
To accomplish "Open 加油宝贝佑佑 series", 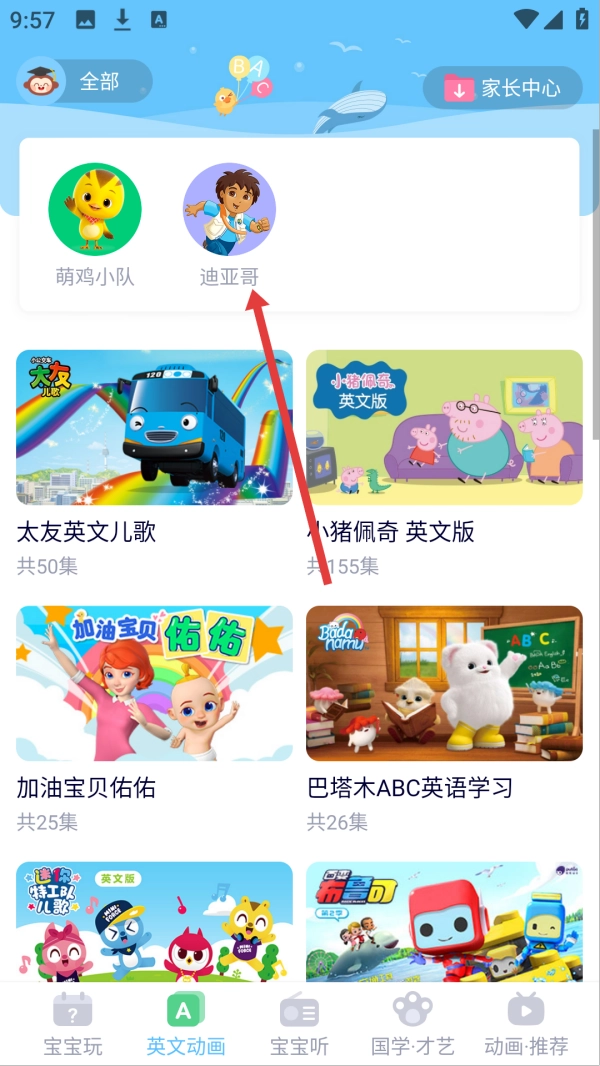I will [154, 683].
